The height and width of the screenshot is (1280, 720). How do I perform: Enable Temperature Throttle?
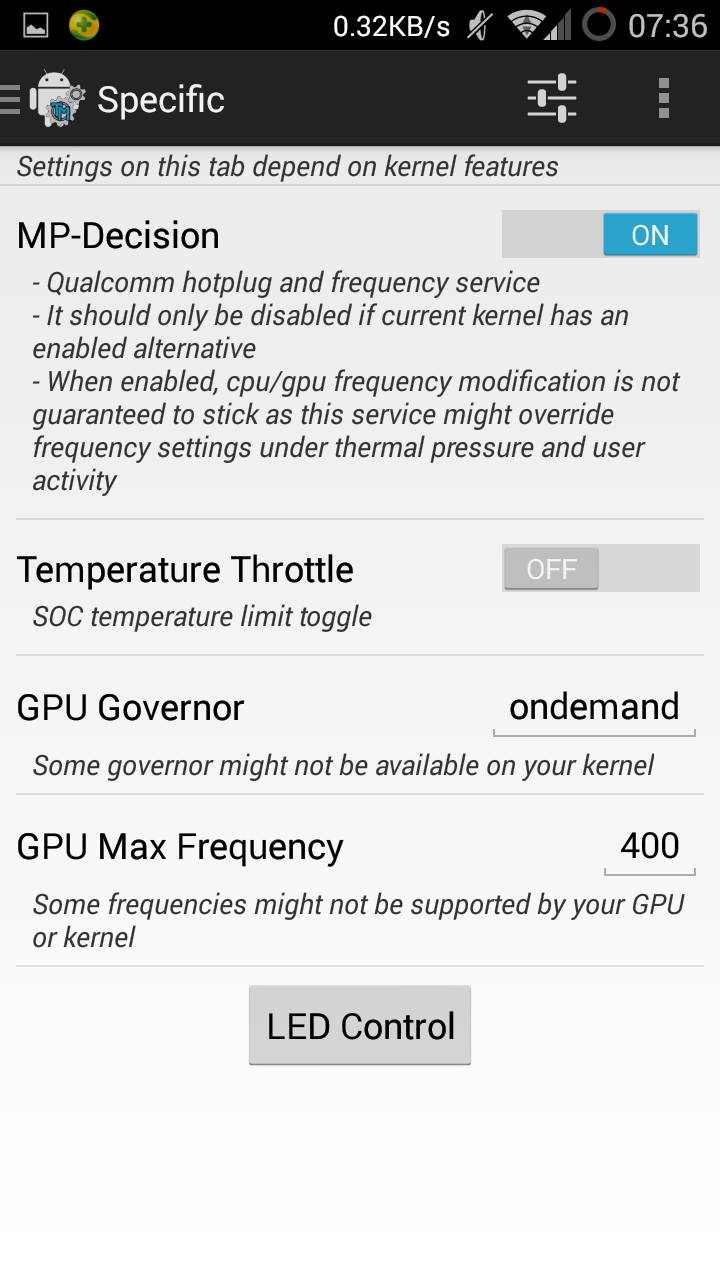[x=600, y=569]
